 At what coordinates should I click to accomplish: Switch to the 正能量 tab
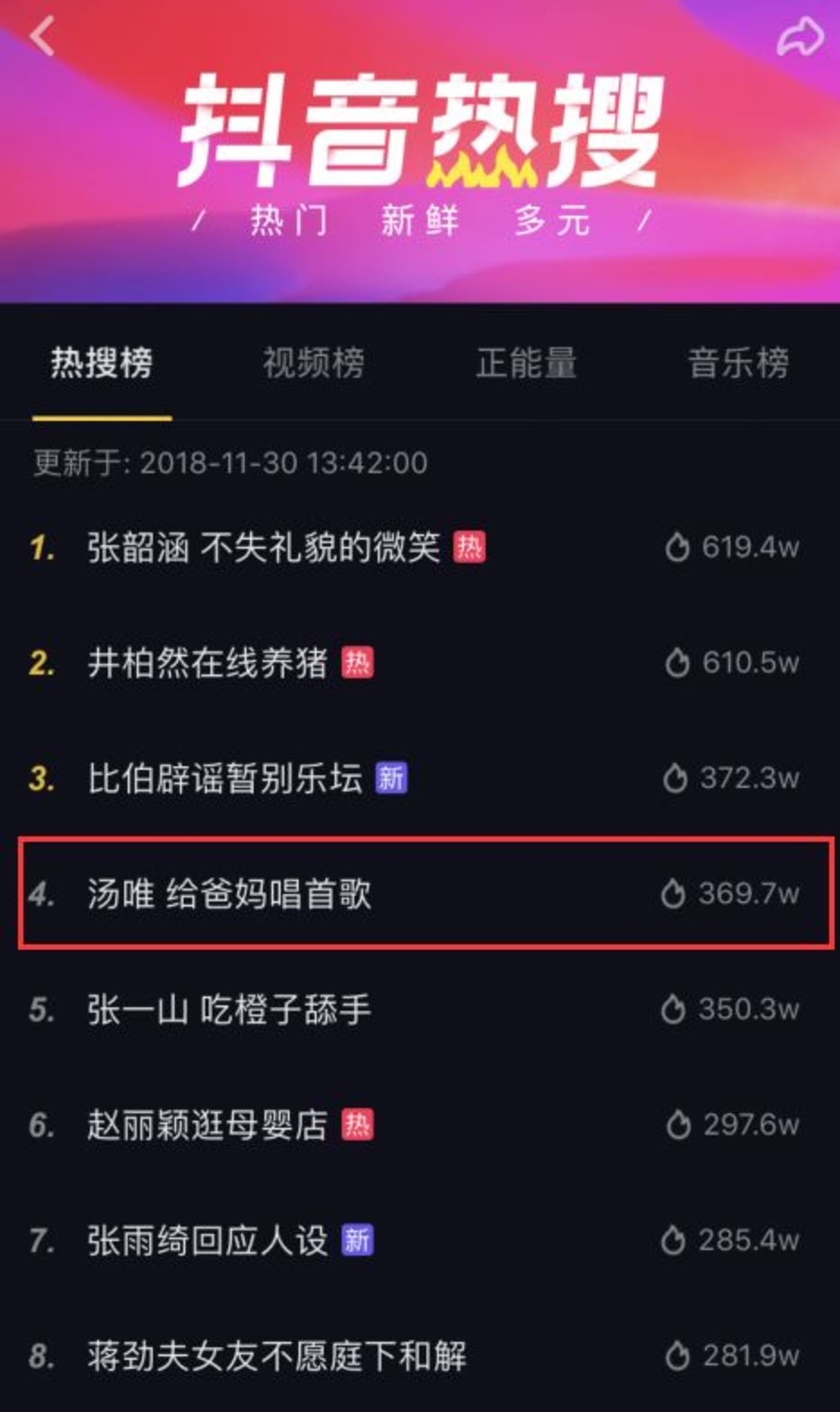point(526,363)
